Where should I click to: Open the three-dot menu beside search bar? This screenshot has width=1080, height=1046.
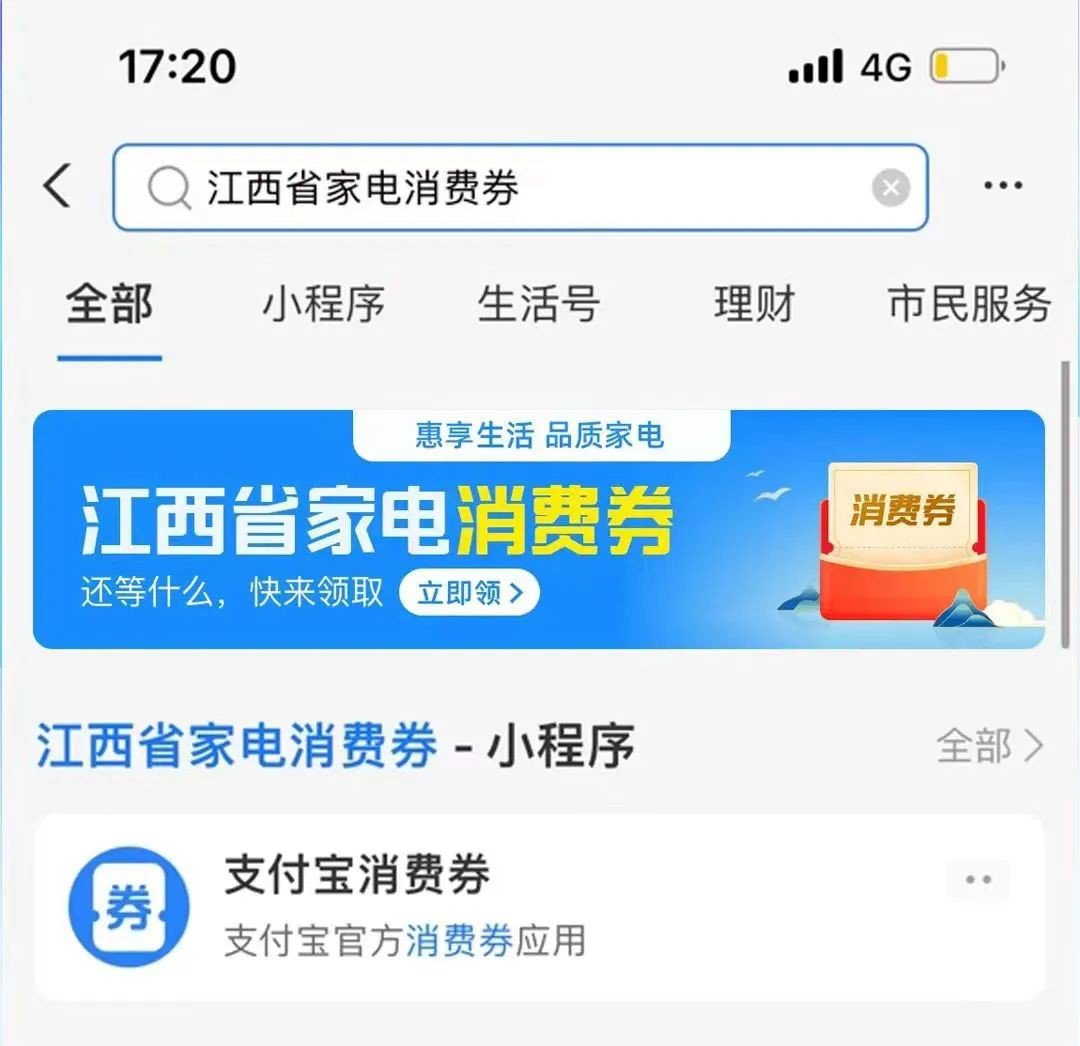point(1002,186)
